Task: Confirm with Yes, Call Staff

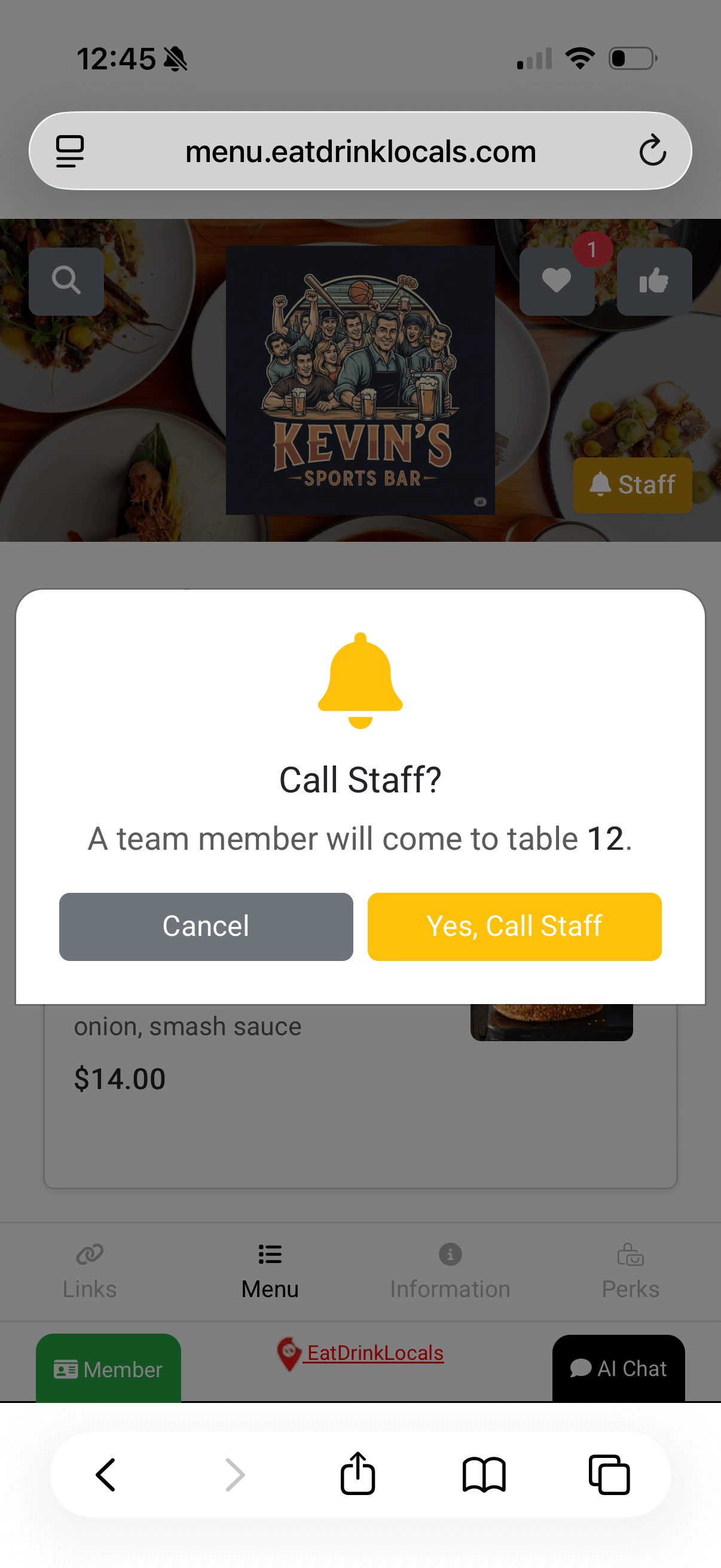Action: click(x=514, y=926)
